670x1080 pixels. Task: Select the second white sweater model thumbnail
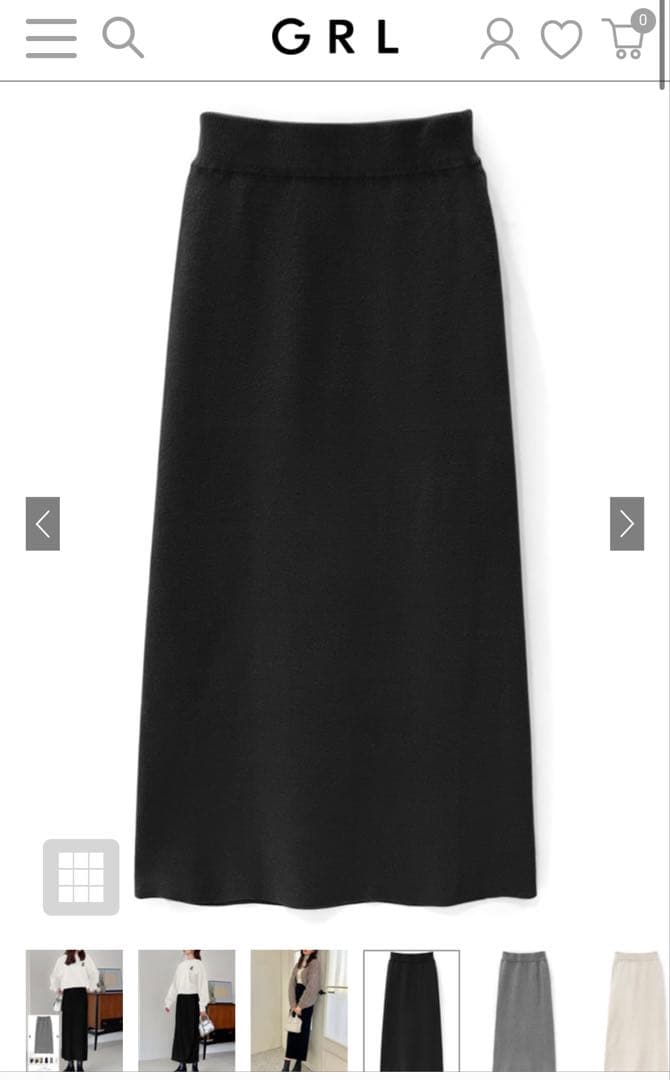pos(187,1010)
